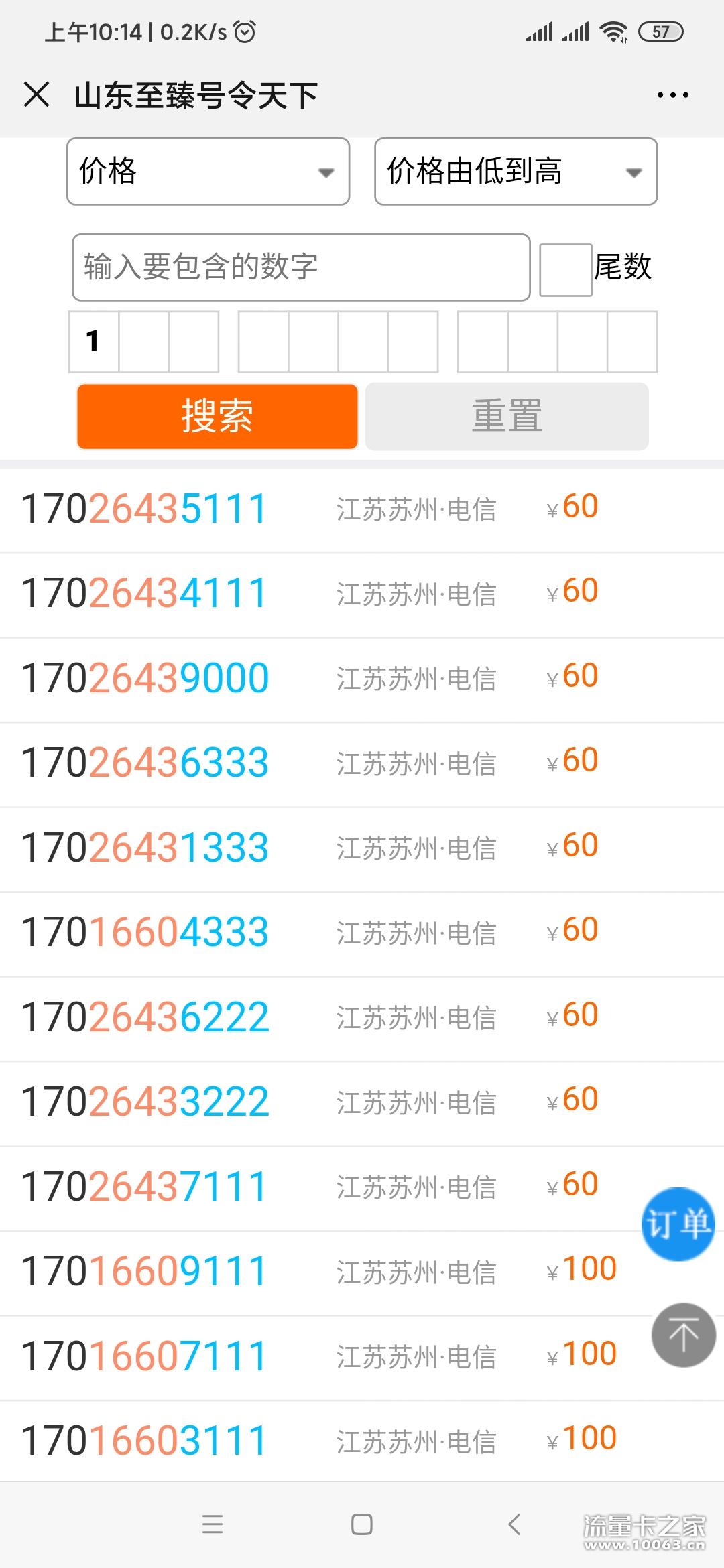Select number 17026437111
This screenshot has width=724, height=1568.
click(x=362, y=1188)
